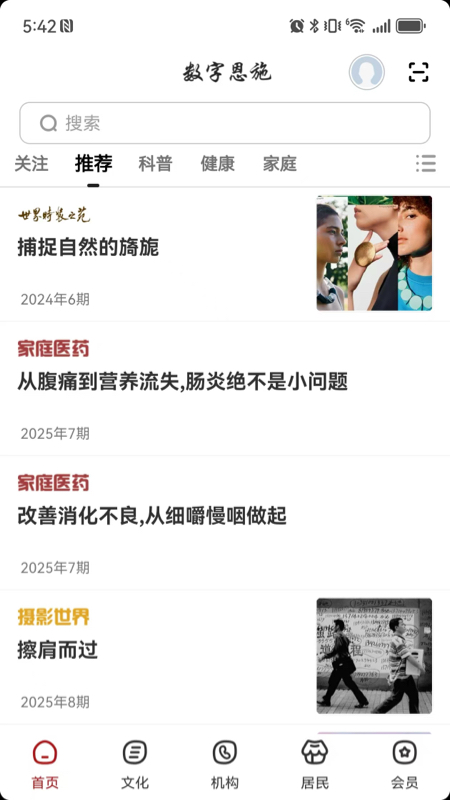Viewport: 450px width, 800px height.
Task: Tap the 搜索 search box
Action: pyautogui.click(x=225, y=123)
